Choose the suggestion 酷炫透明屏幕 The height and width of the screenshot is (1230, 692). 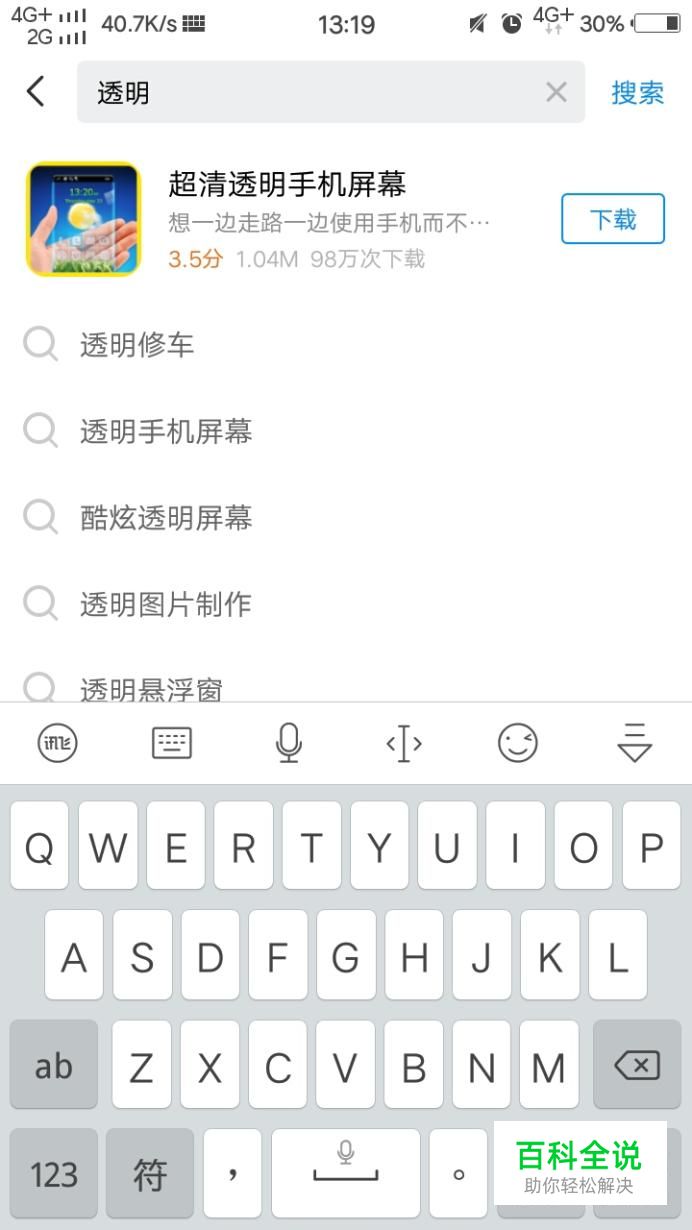[x=166, y=518]
